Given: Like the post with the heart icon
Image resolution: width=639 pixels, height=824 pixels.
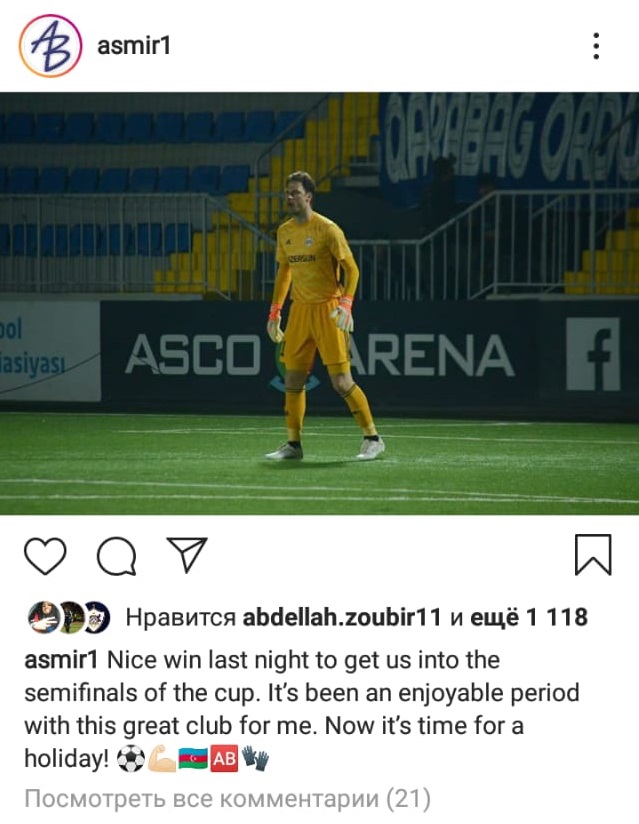Looking at the screenshot, I should [45, 557].
